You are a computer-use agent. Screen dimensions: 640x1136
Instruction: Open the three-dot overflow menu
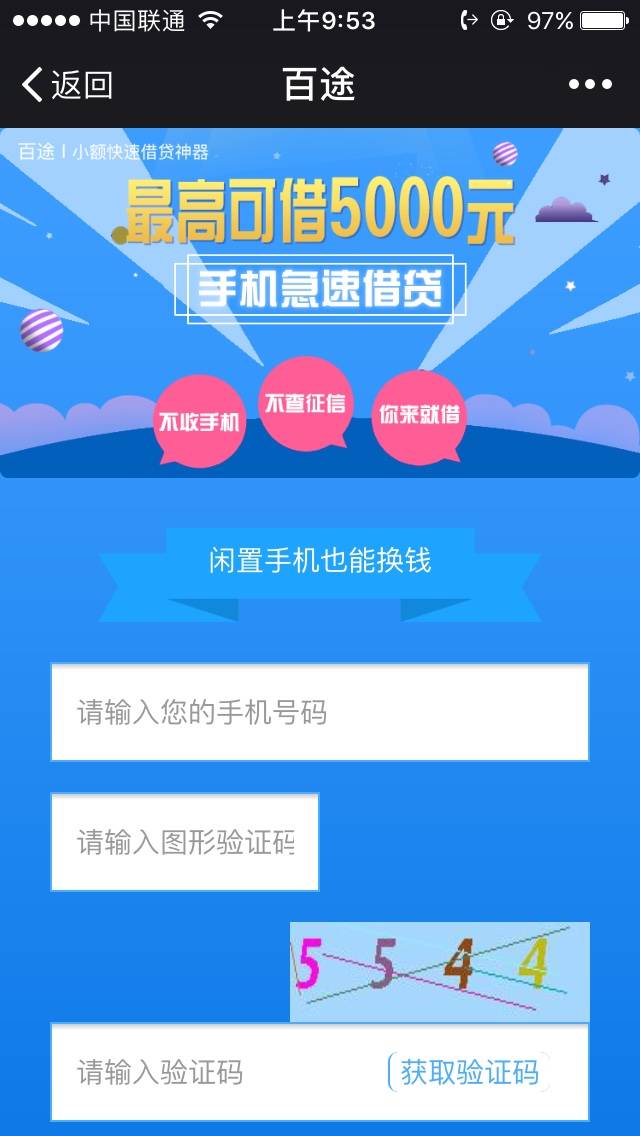pos(590,85)
